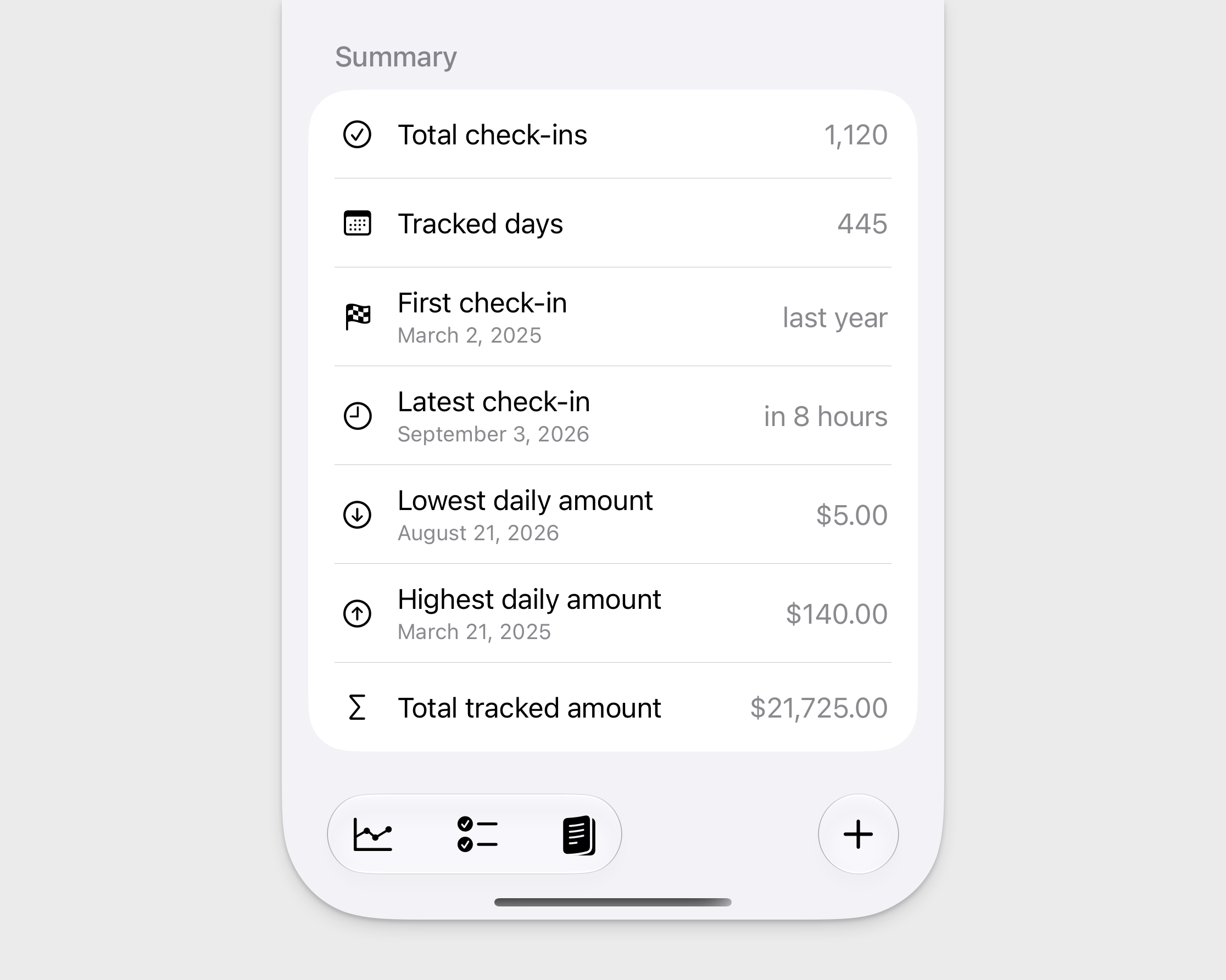
Task: Add a new check-in with plus button
Action: click(x=858, y=834)
